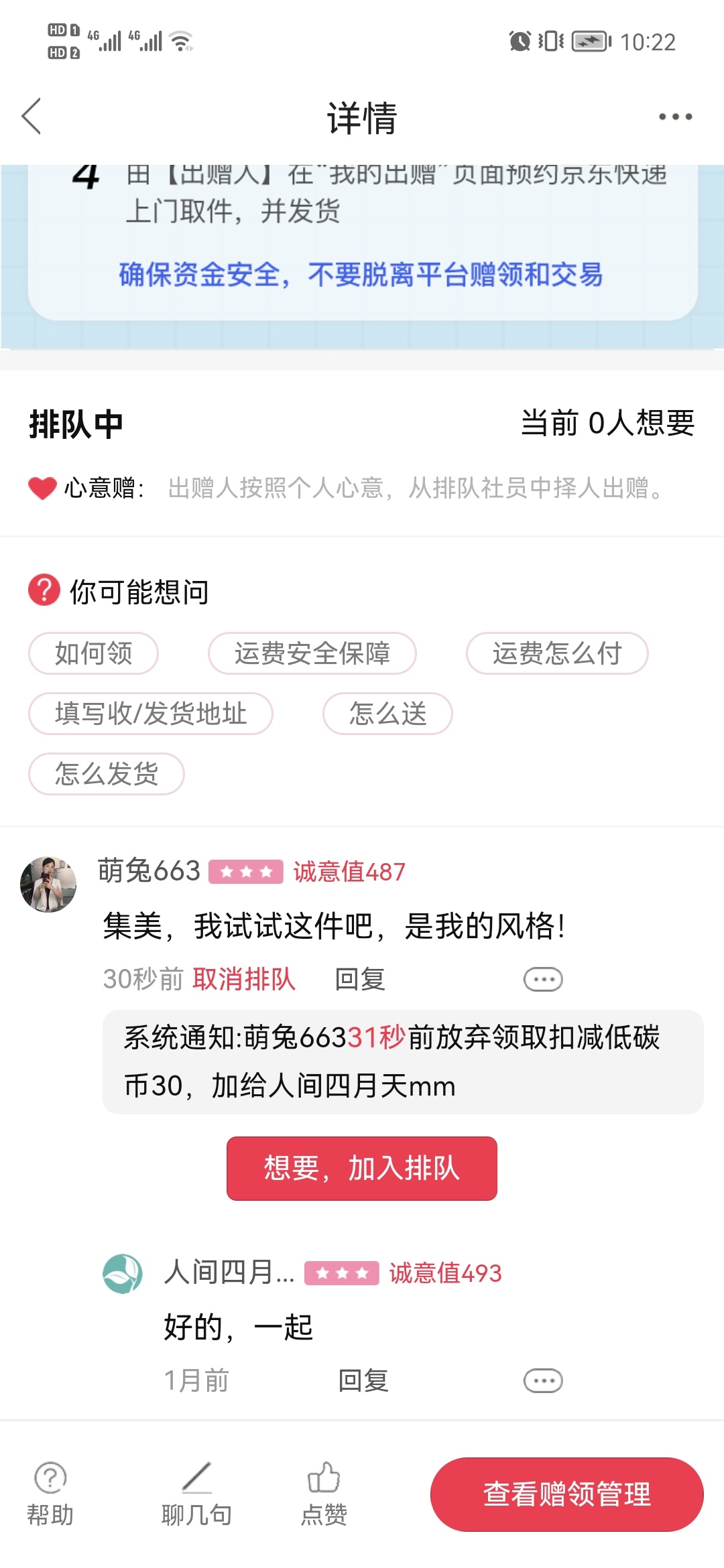The image size is (724, 1568).
Task: Tap 想要，加入排队 button
Action: (361, 1168)
